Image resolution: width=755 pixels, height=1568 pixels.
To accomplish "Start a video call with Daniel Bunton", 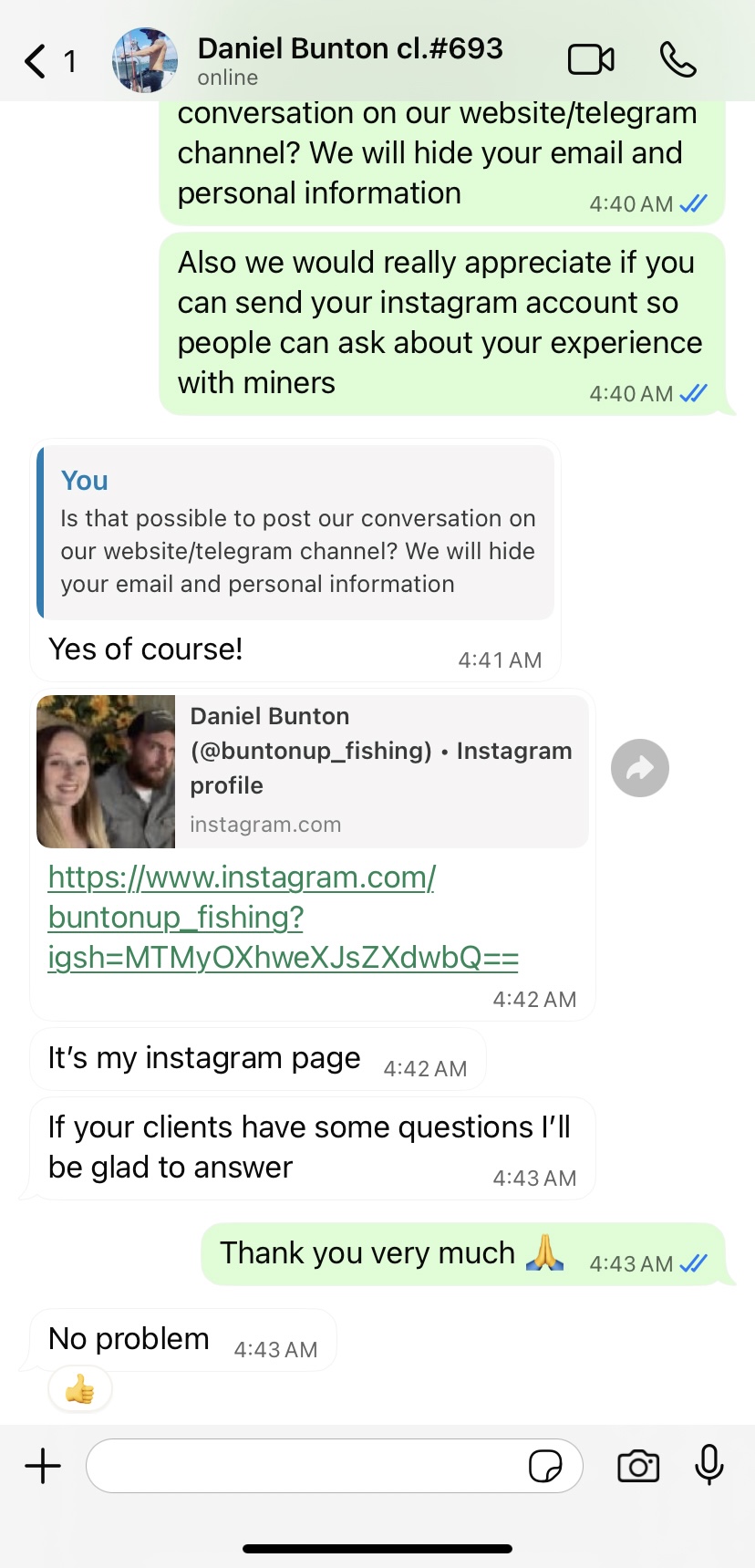I will 591,60.
